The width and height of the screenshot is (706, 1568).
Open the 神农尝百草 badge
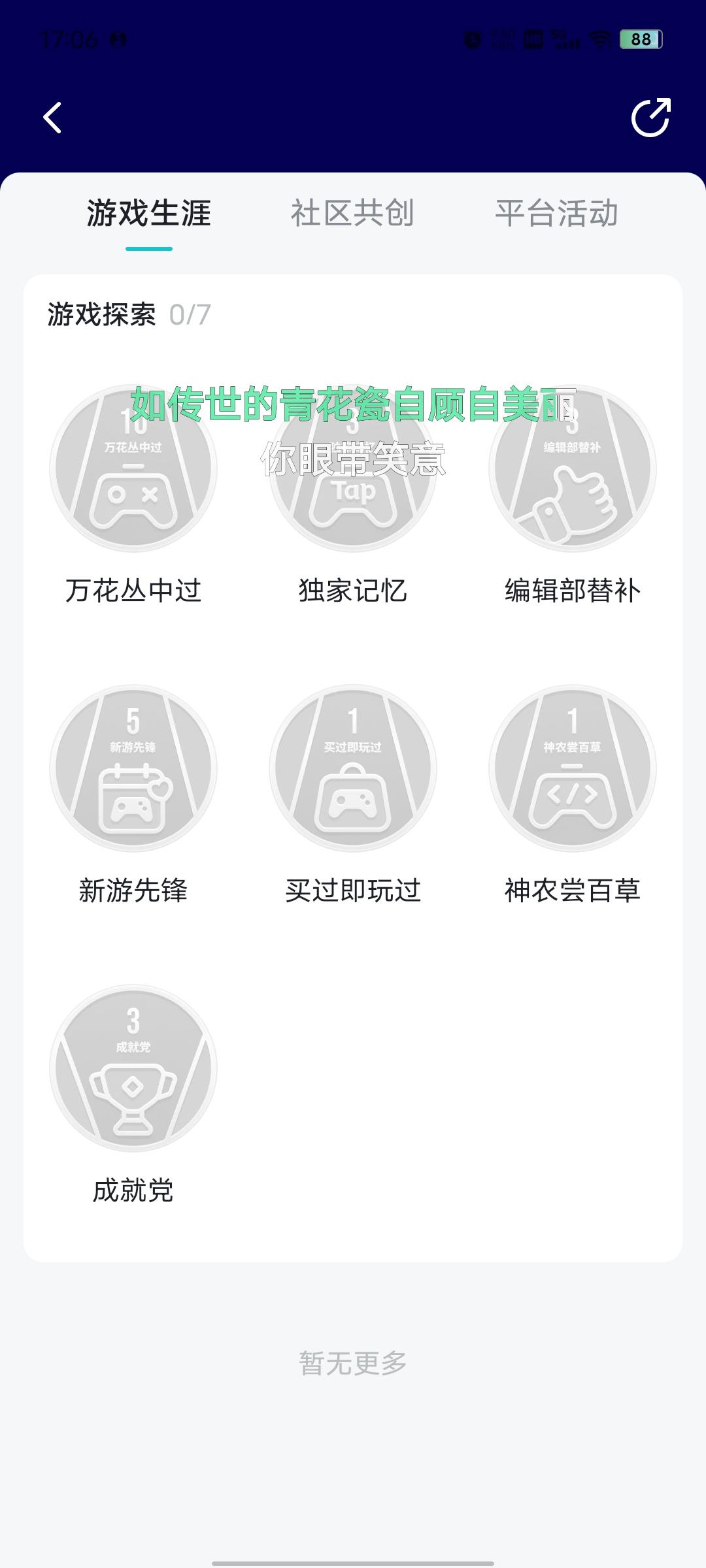tap(573, 768)
